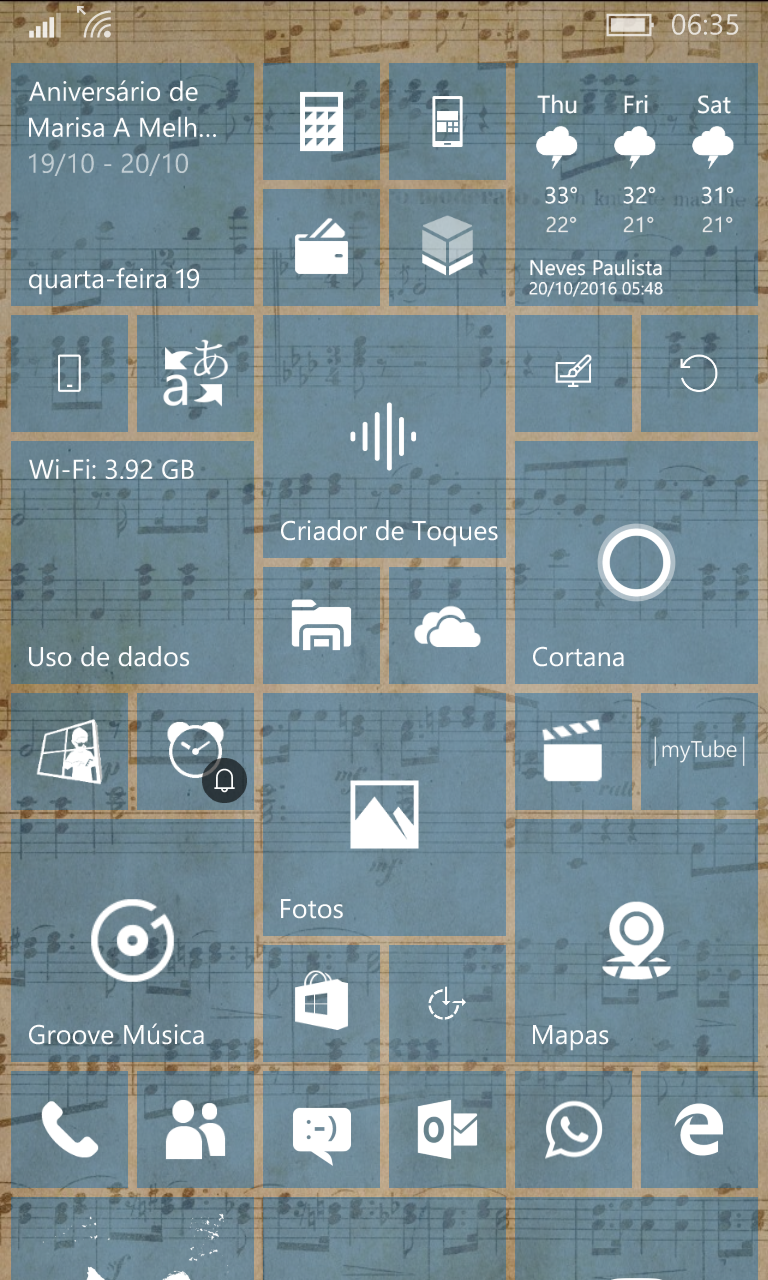Image resolution: width=768 pixels, height=1280 pixels.
Task: Open the Alarms & Clock tile
Action: 195,752
